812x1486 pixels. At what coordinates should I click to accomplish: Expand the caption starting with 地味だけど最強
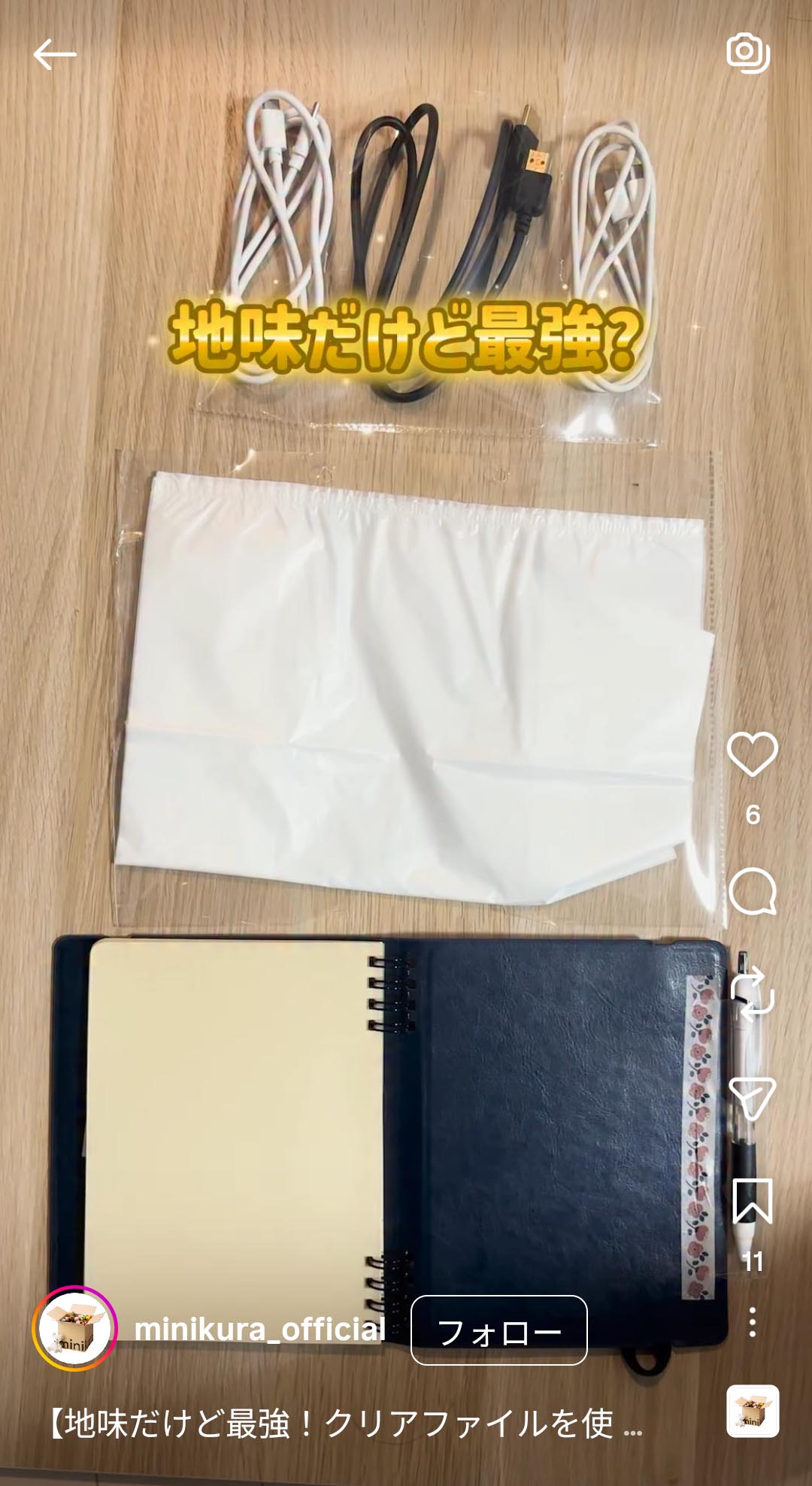click(346, 1424)
